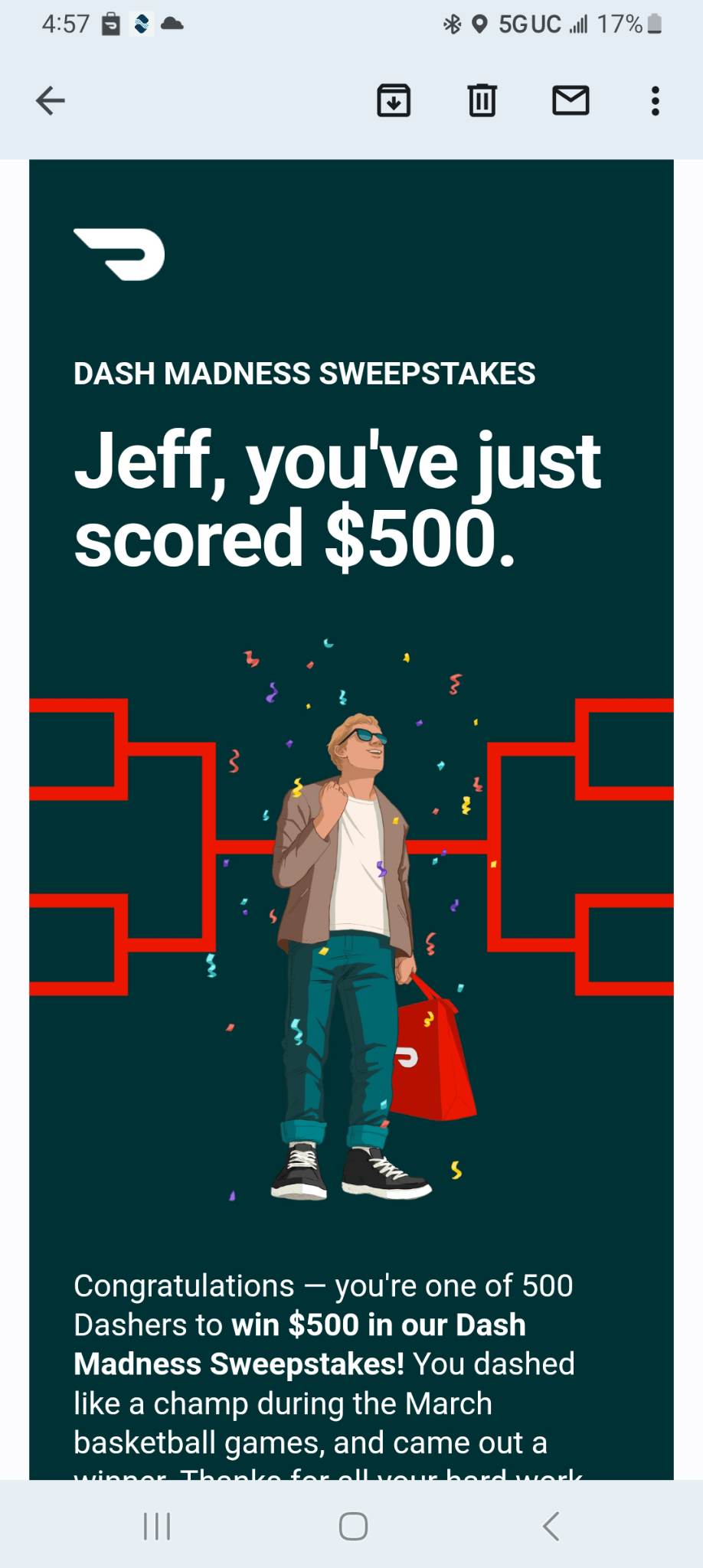Go back to the inbox
This screenshot has height=1568, width=703.
(x=51, y=100)
